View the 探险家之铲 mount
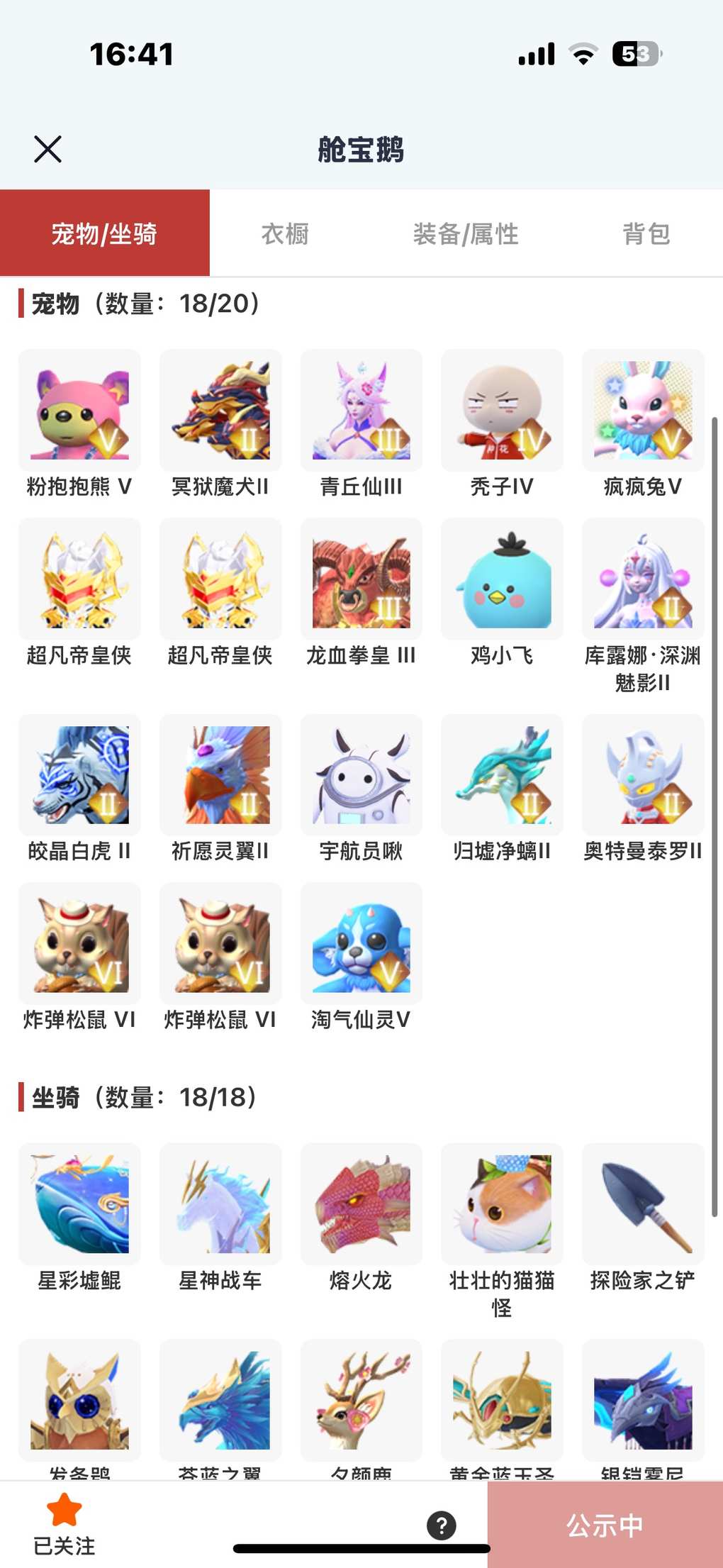The height and width of the screenshot is (1568, 723). (643, 1204)
